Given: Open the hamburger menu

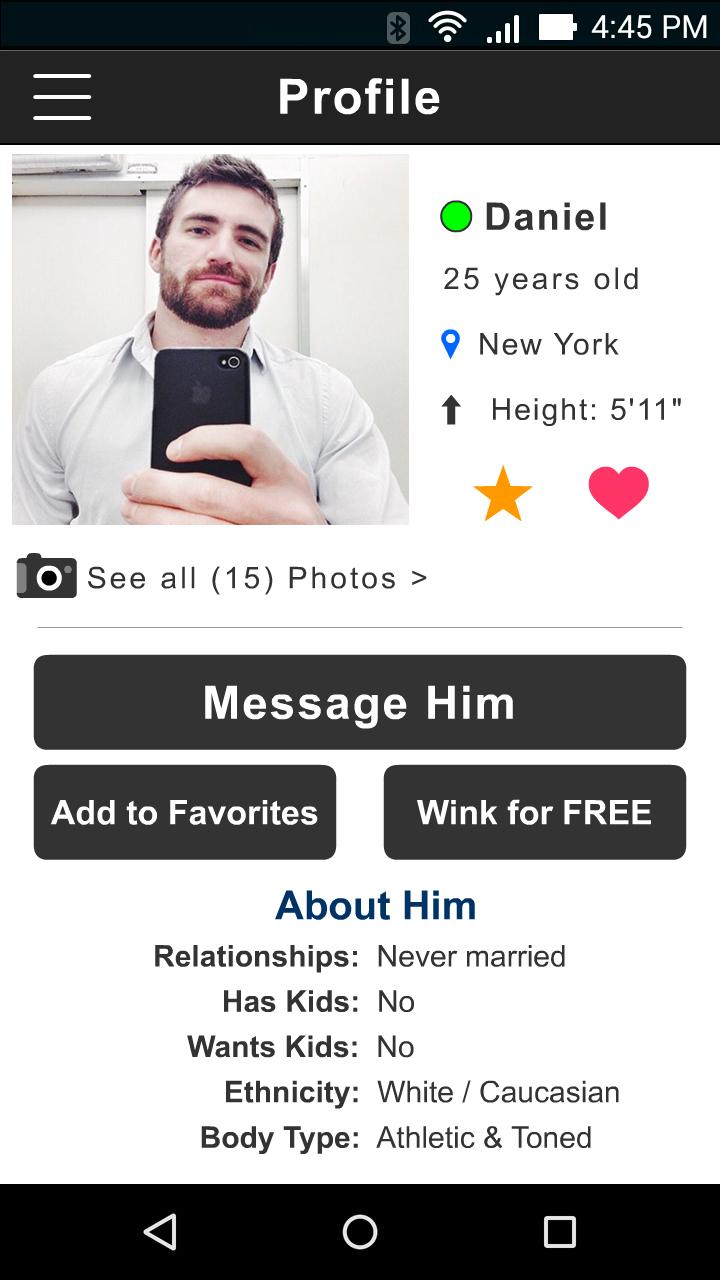Looking at the screenshot, I should coord(62,97).
